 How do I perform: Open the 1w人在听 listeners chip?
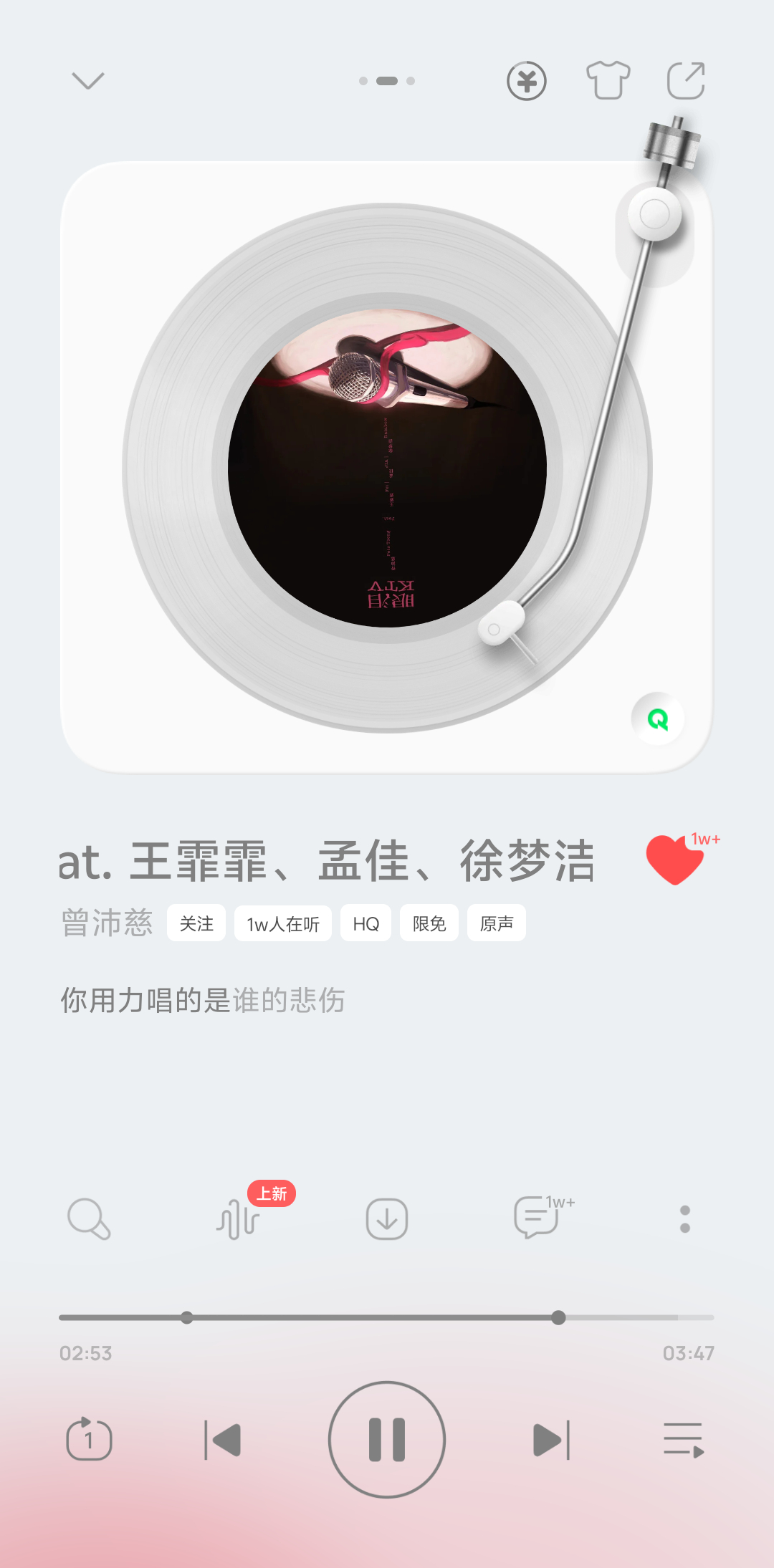[283, 923]
